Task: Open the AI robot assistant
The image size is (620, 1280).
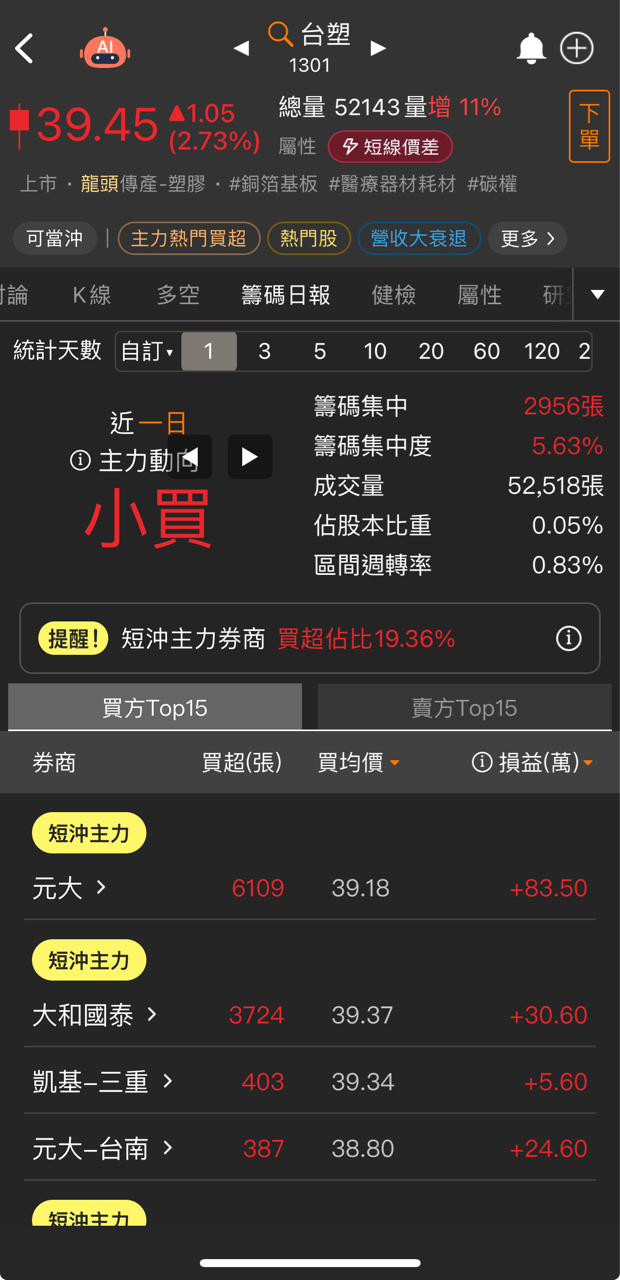Action: (105, 48)
